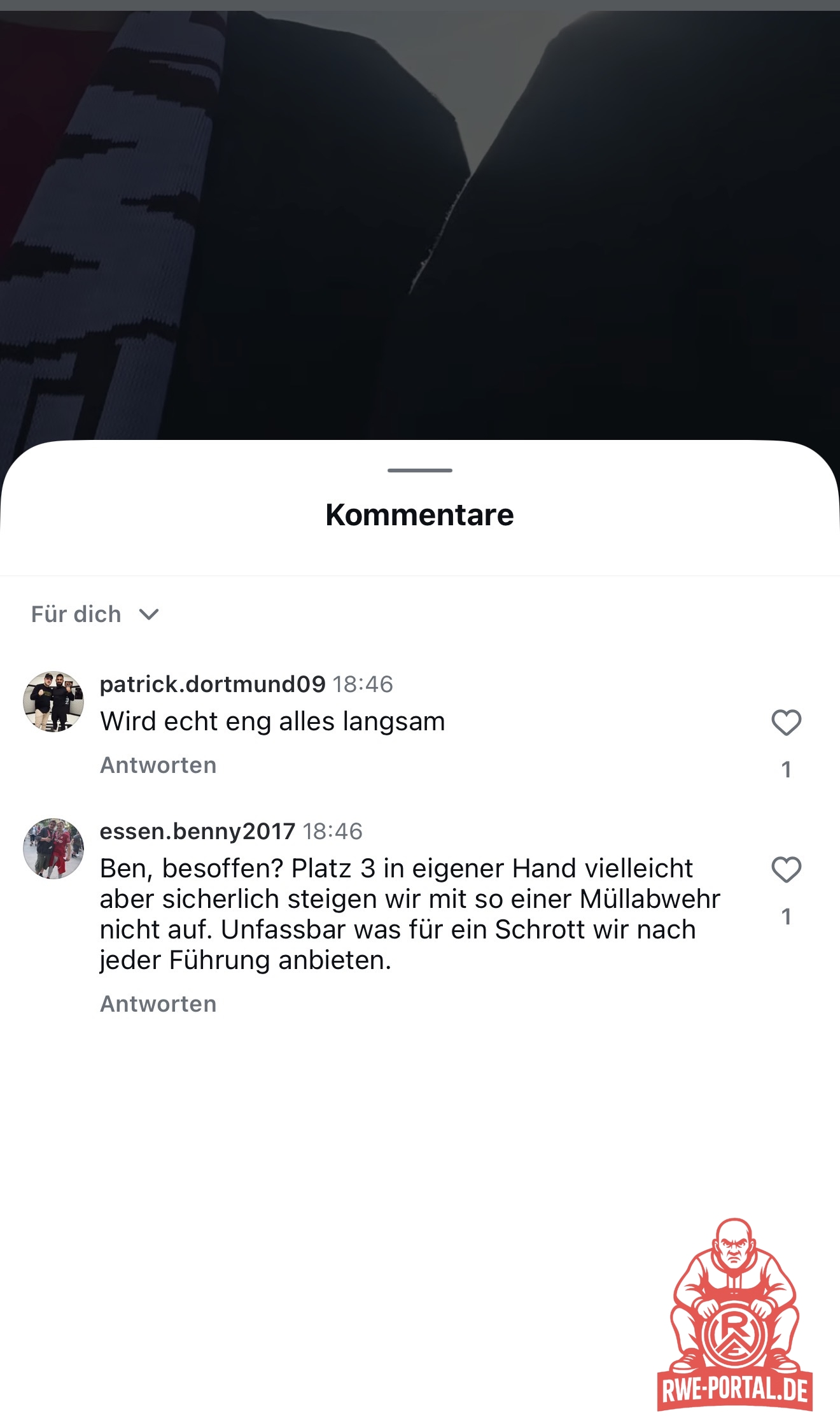Open the Für dich sort dropdown

[95, 614]
